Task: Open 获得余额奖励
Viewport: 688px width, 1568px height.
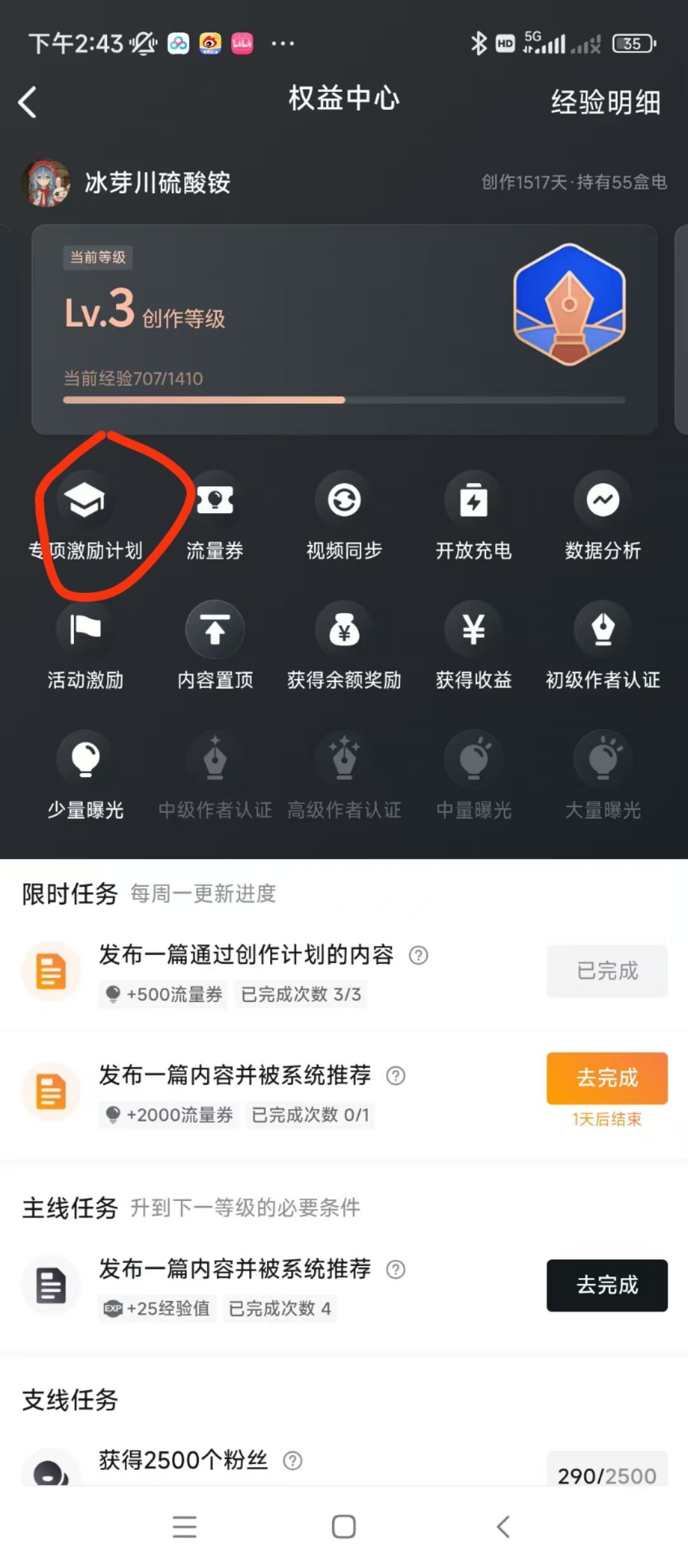Action: click(x=344, y=630)
